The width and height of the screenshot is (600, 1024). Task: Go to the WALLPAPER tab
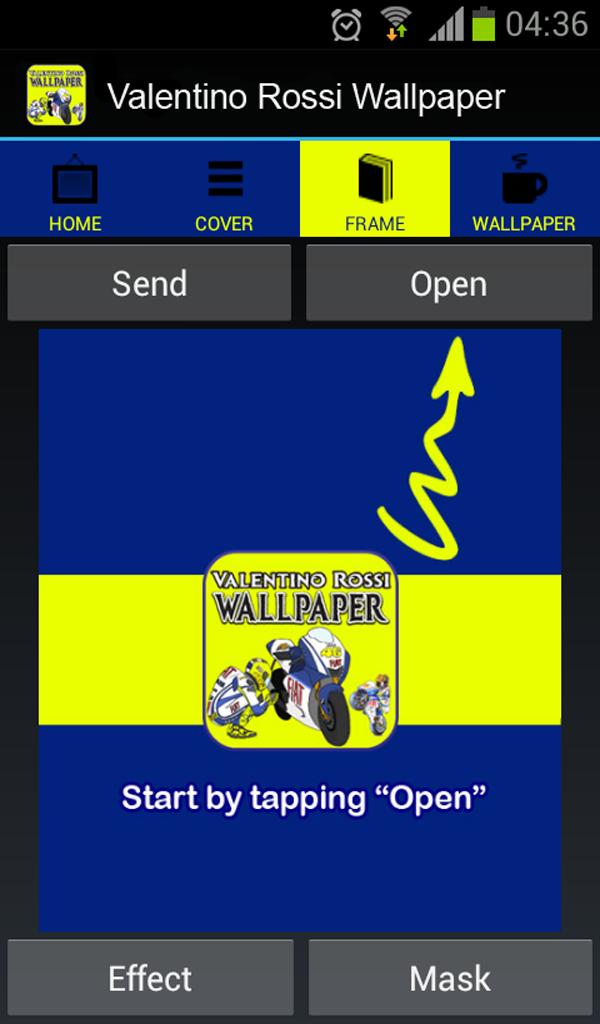tap(524, 190)
